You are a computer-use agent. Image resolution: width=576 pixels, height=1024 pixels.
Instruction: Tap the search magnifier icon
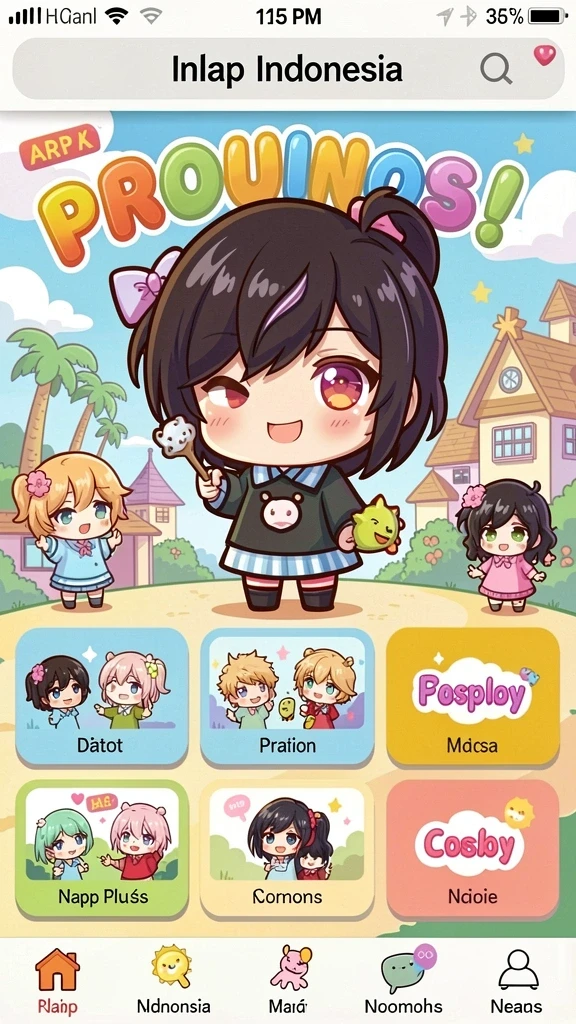point(496,68)
